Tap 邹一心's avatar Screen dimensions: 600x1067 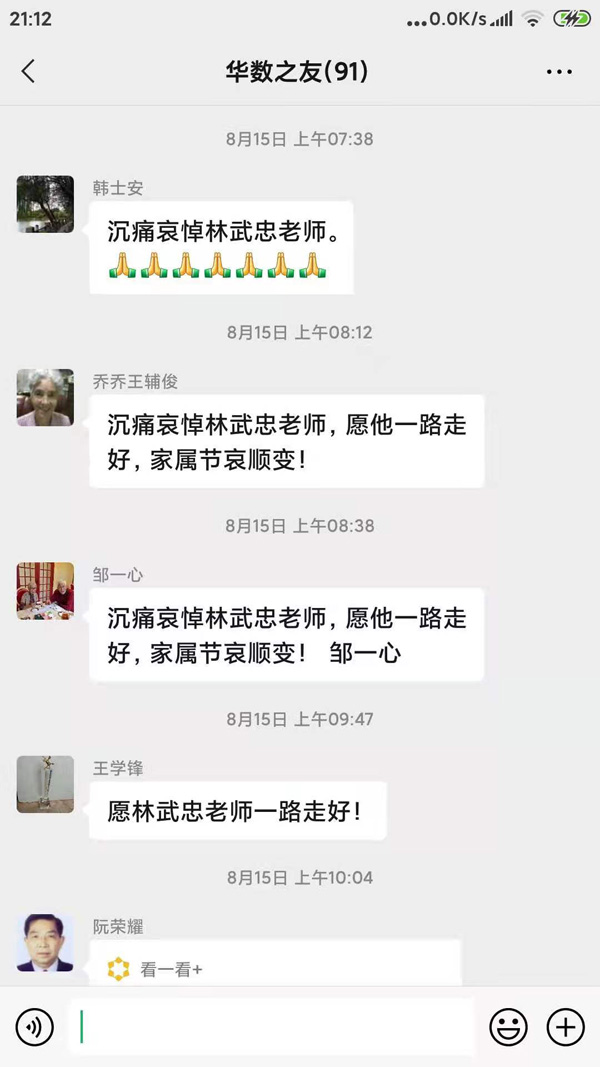pos(45,590)
